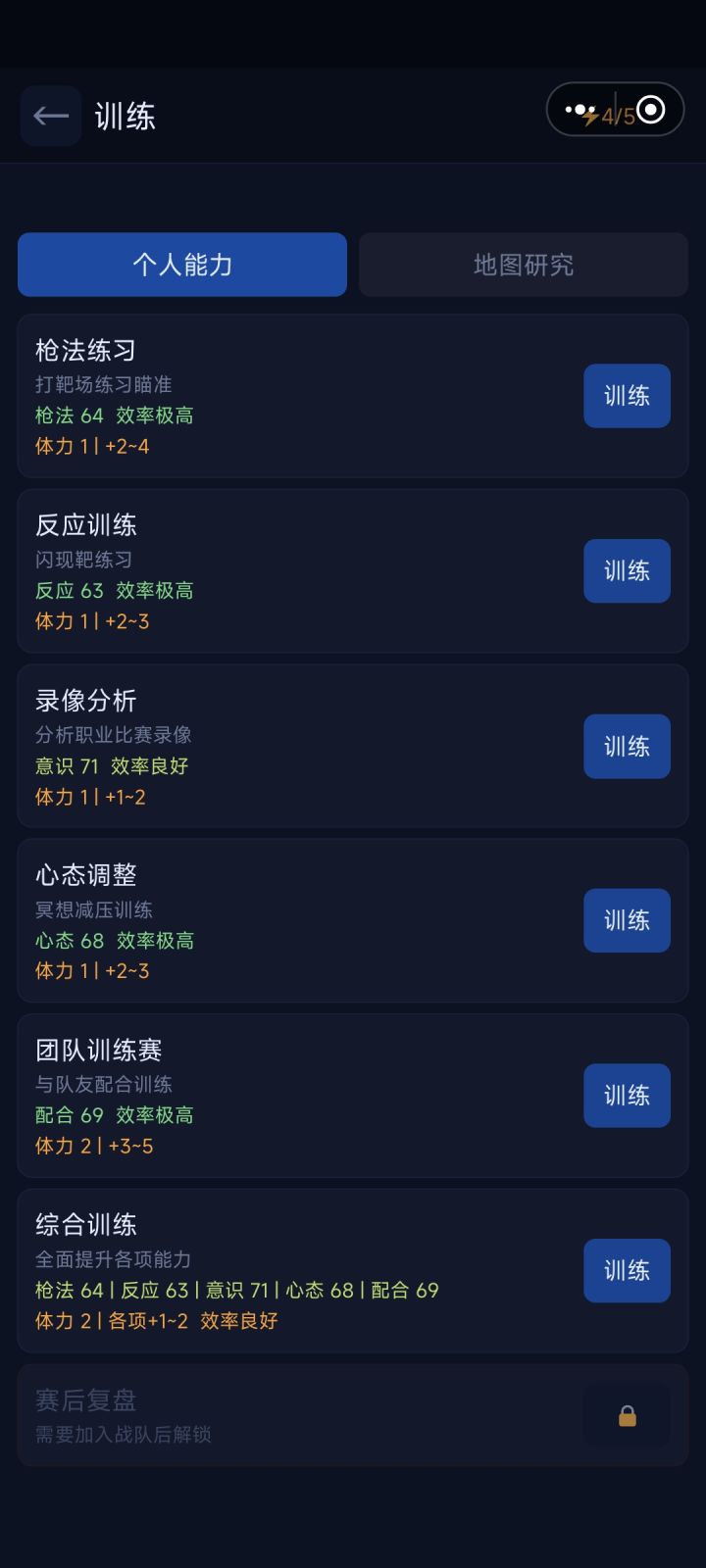This screenshot has height=1568, width=706.
Task: Switch to the 地图研究 tab
Action: click(524, 264)
